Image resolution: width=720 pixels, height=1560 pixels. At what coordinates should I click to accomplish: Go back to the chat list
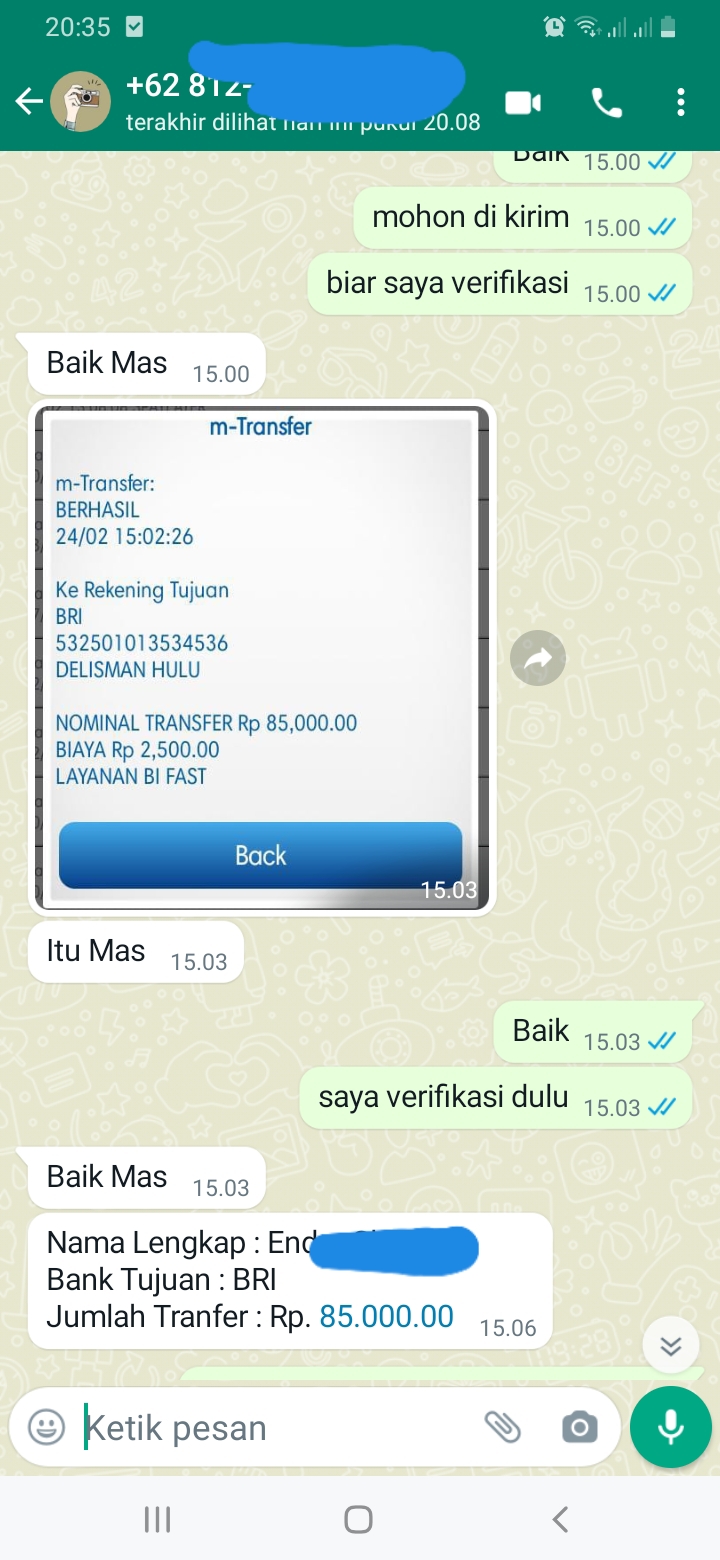tap(28, 102)
